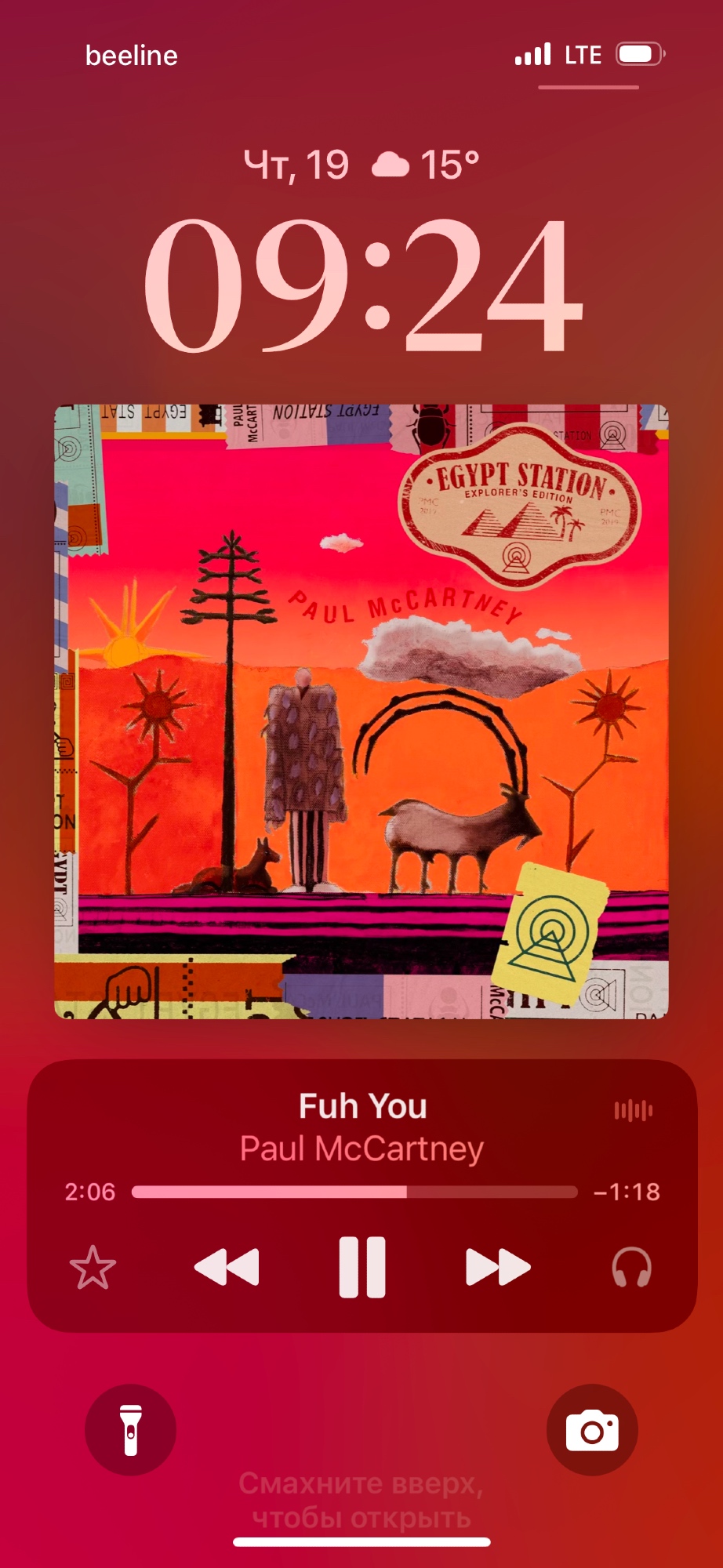The image size is (723, 1568).
Task: Open the weather widget showing 15°
Action: 424,165
